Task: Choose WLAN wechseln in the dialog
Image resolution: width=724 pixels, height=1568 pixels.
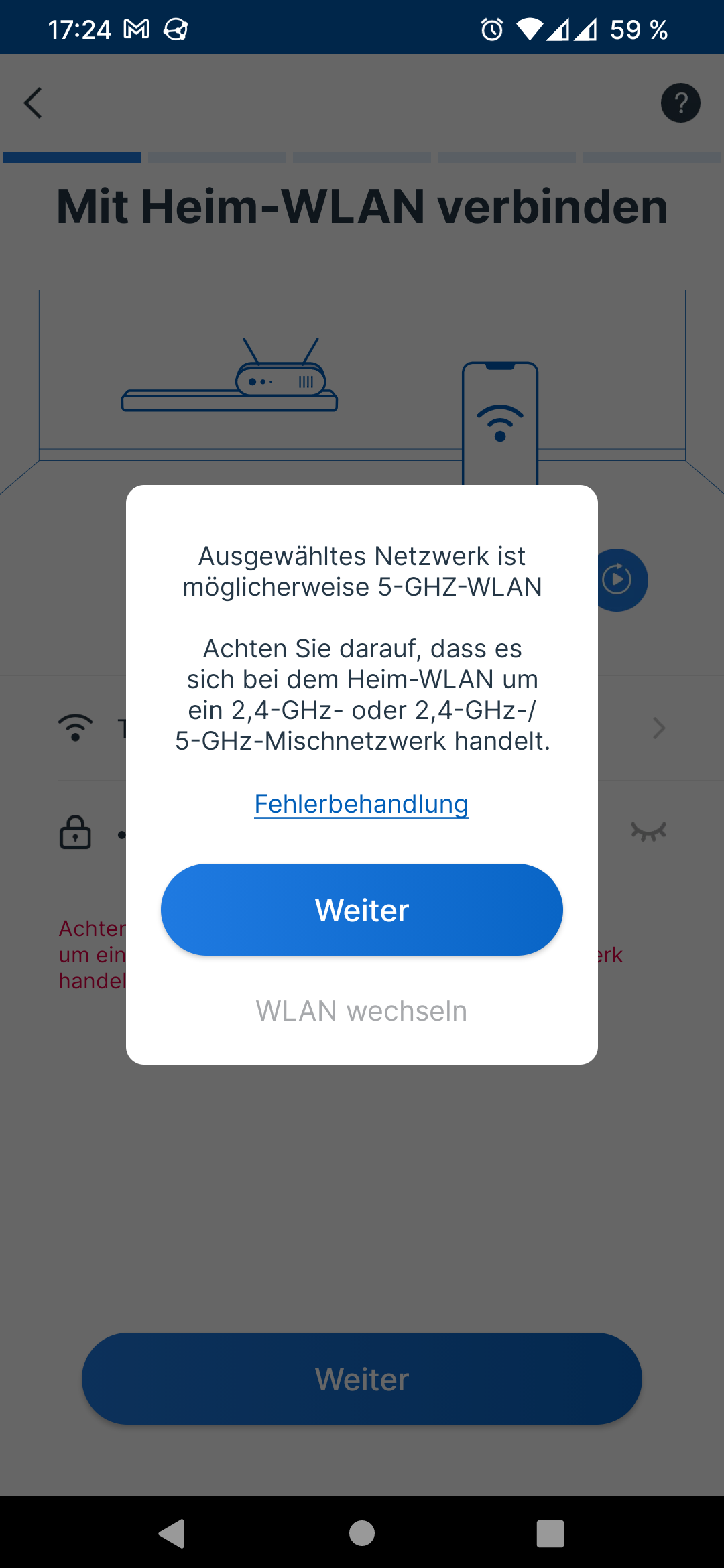Action: click(x=361, y=1010)
